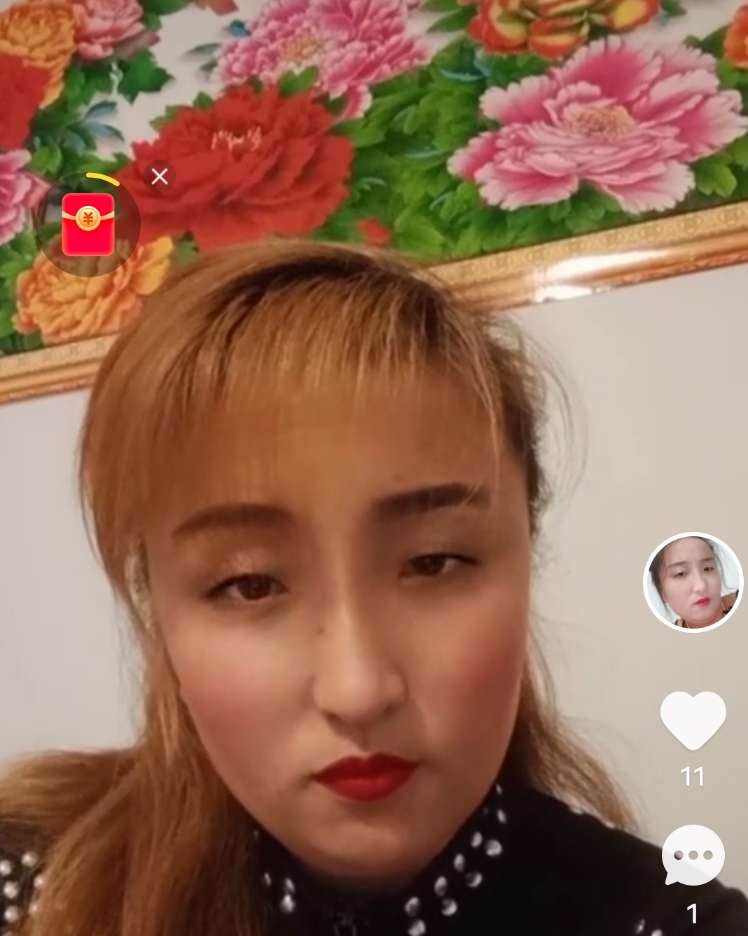Screen dimensions: 748x936
Task: Like this video with the heart
Action: [692, 720]
